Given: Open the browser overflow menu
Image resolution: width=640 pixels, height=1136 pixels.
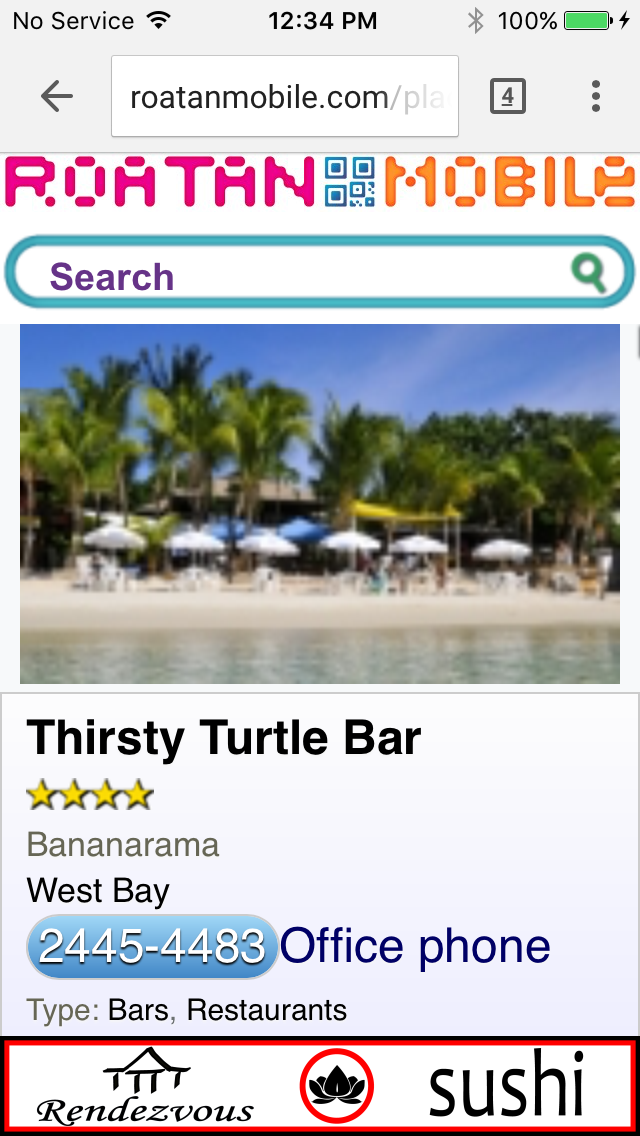Looking at the screenshot, I should 596,97.
